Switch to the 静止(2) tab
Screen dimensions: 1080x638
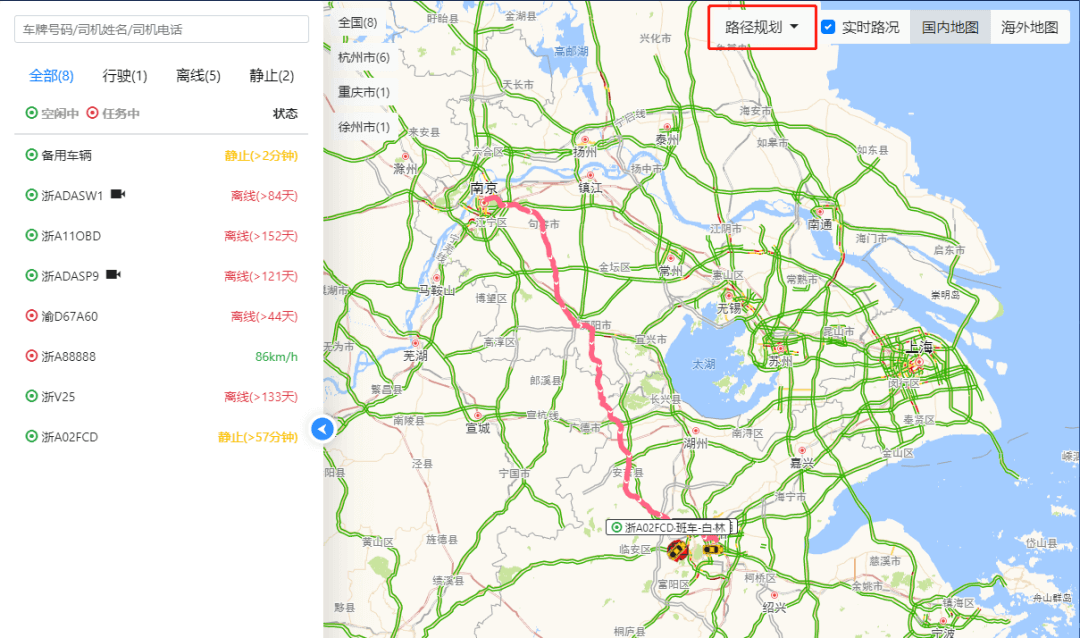(x=271, y=76)
